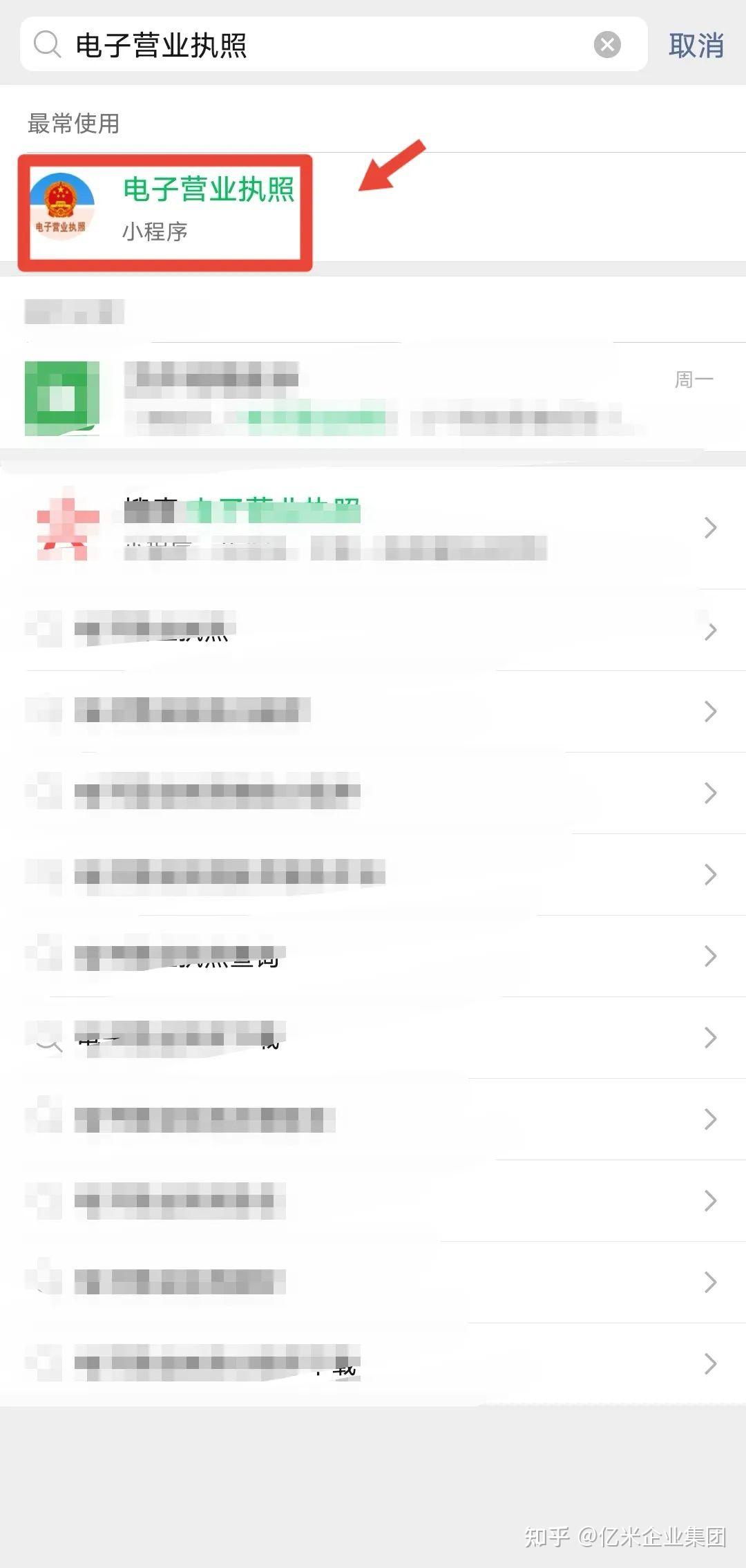Tap the search field containing 电子营业执照
This screenshot has width=746, height=1568.
pos(311,45)
